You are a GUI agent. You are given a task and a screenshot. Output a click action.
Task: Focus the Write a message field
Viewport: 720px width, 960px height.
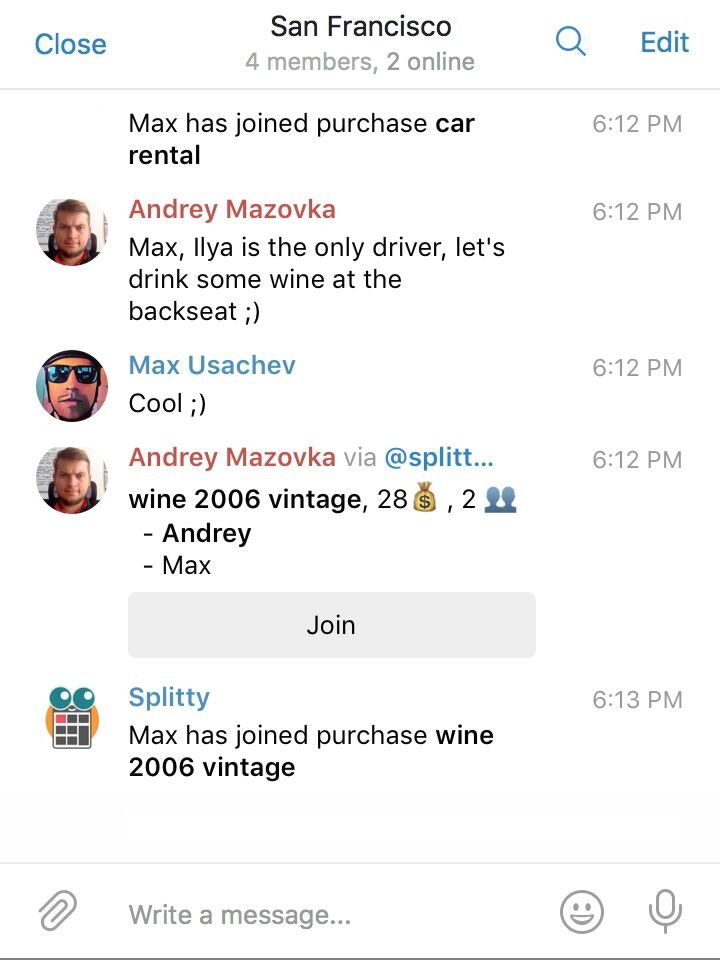[330, 914]
